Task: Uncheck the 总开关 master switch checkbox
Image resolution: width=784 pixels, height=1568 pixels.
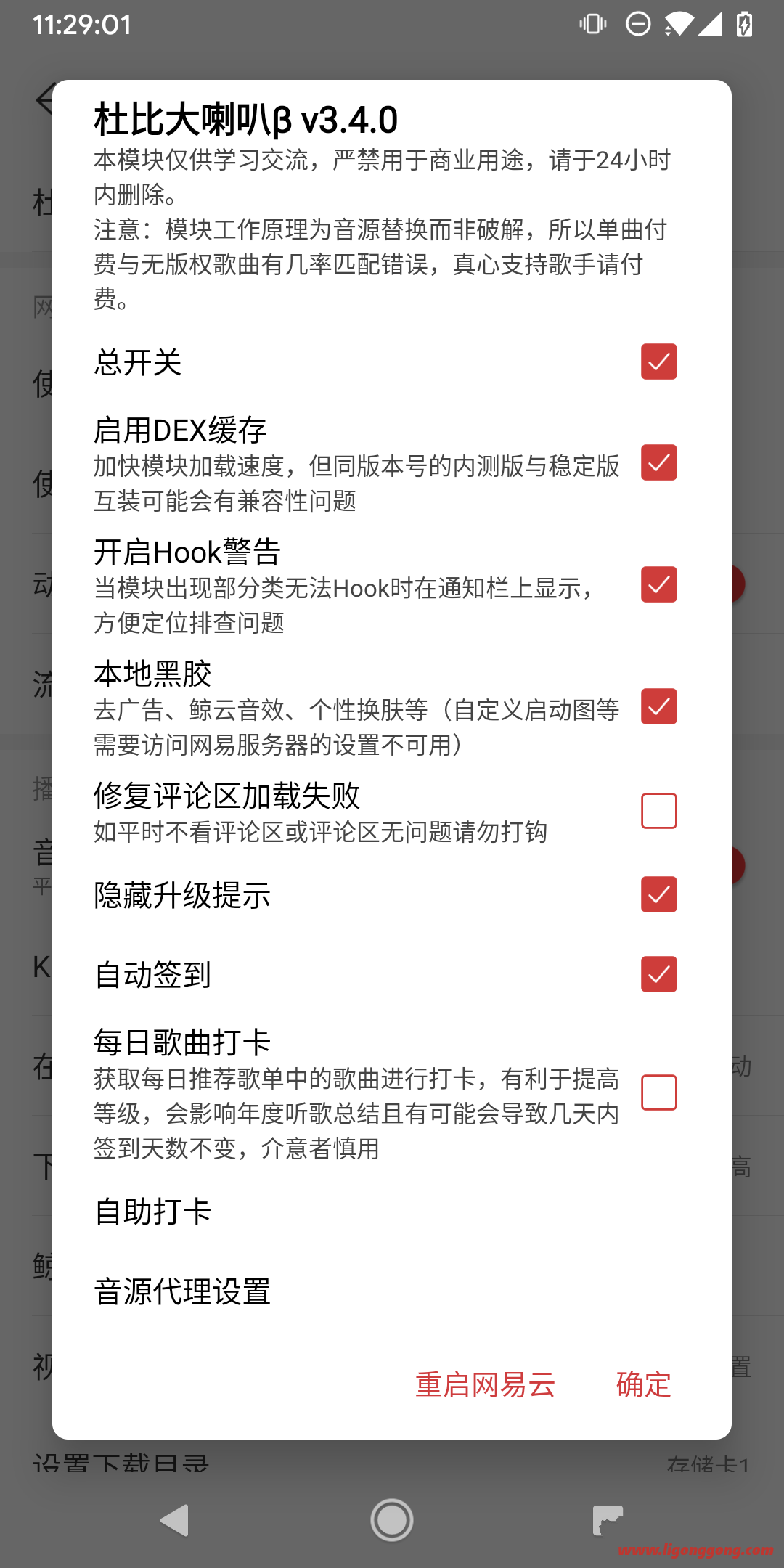Action: 658,362
